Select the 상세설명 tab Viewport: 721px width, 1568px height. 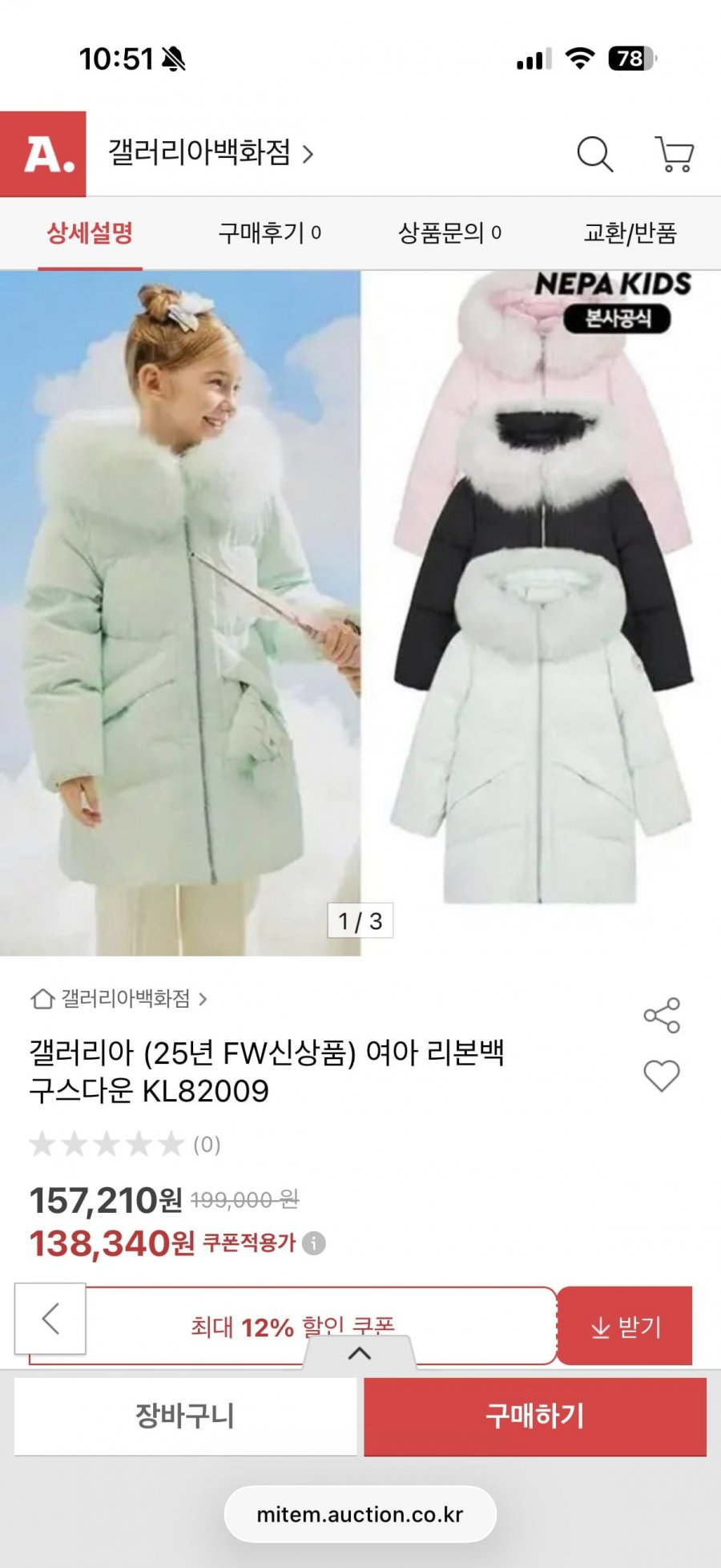tap(90, 233)
